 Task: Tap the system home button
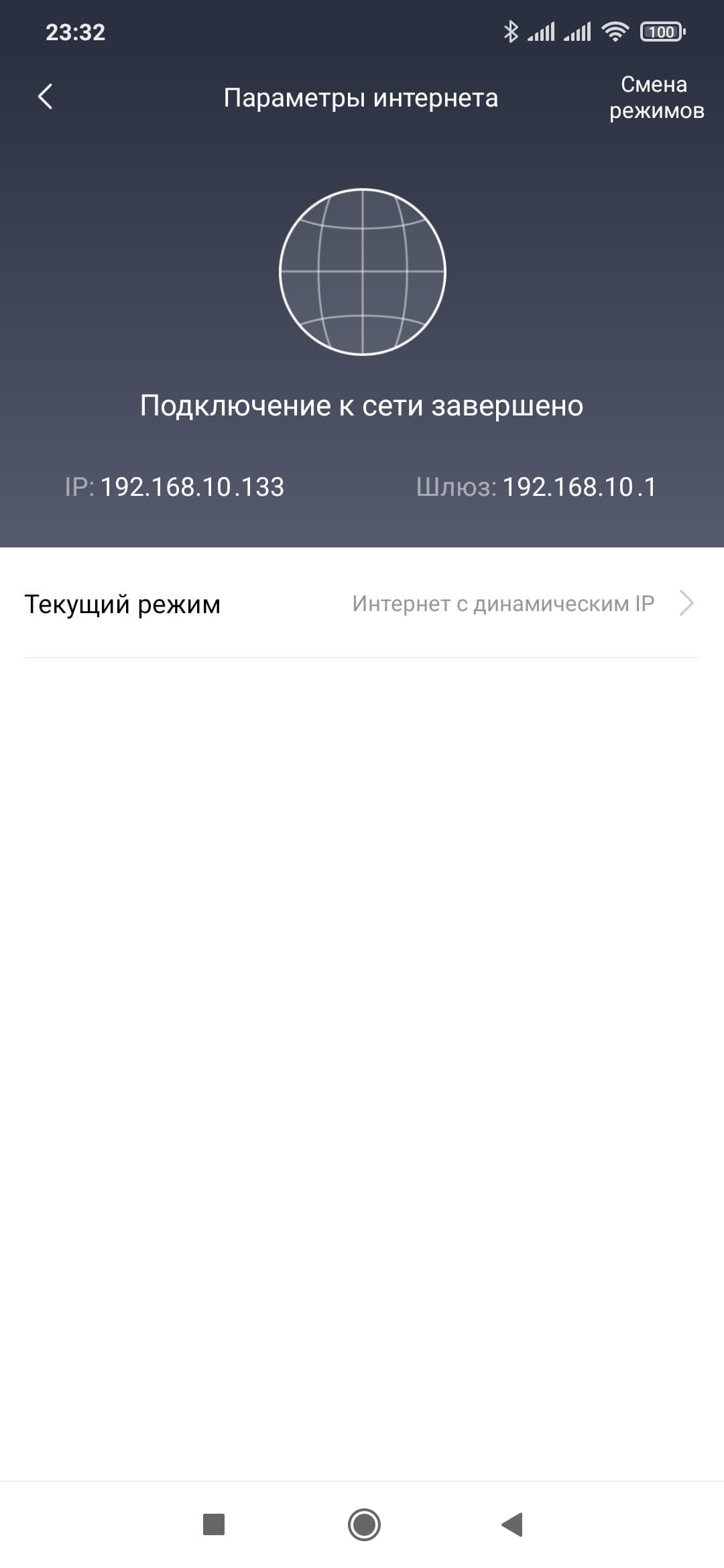click(364, 1524)
